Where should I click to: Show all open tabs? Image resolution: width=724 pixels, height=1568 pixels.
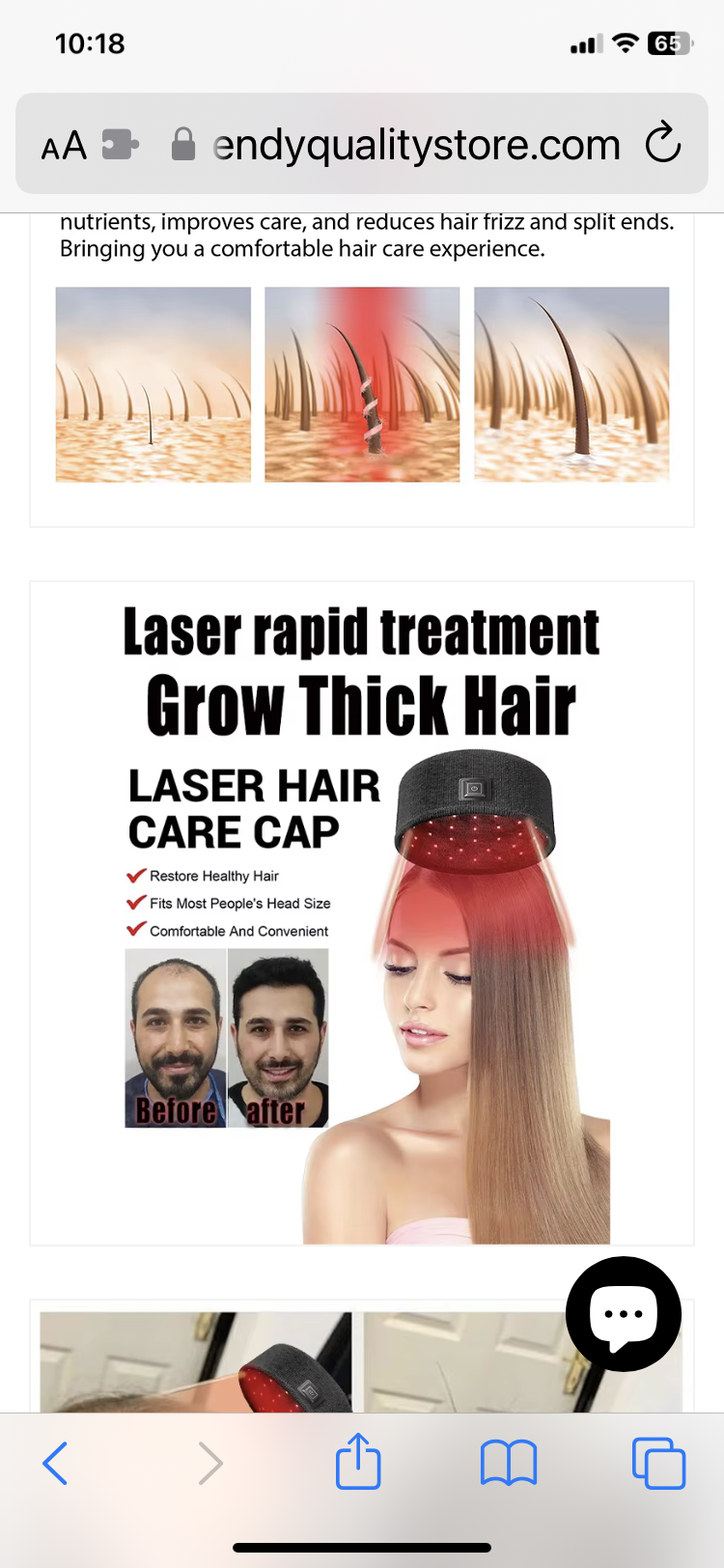(658, 1464)
